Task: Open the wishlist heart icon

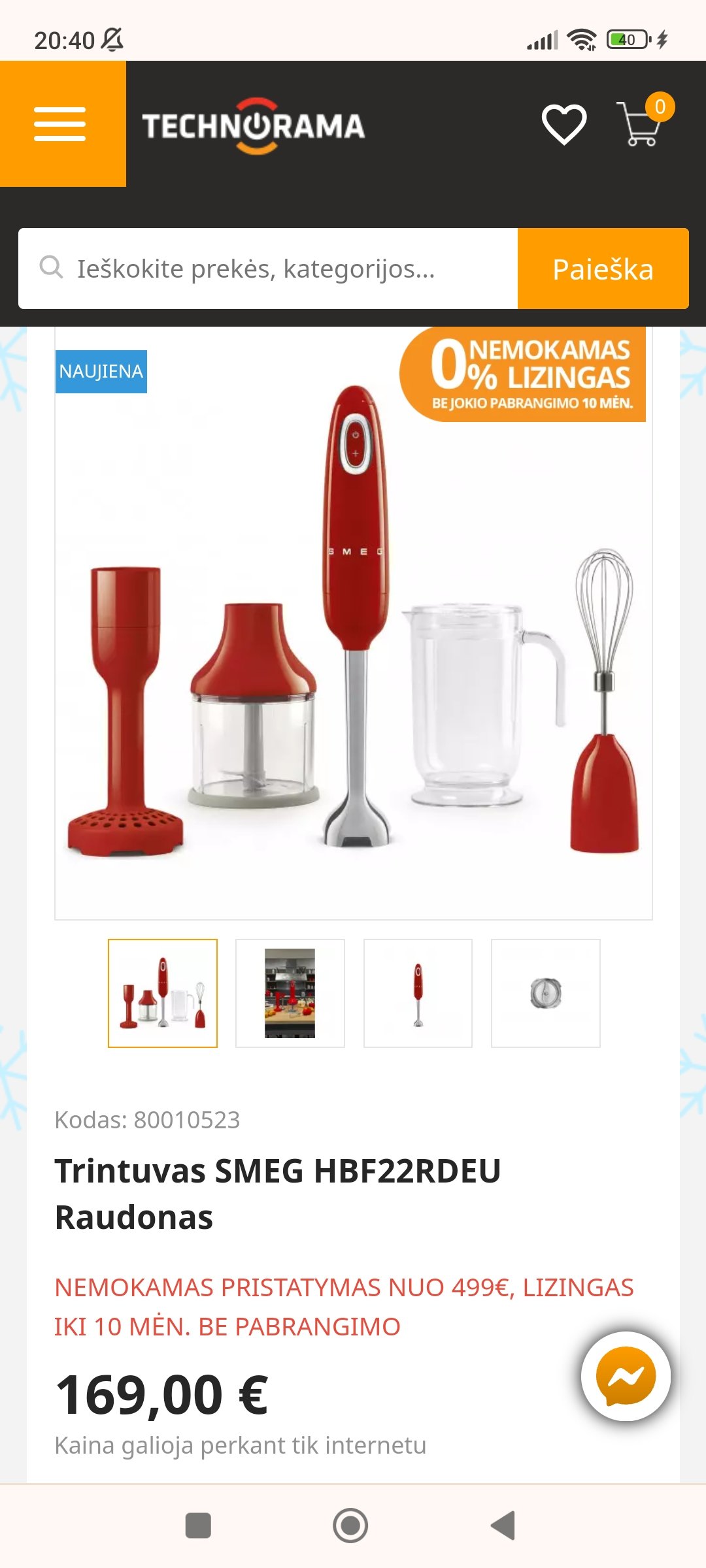Action: click(x=564, y=124)
